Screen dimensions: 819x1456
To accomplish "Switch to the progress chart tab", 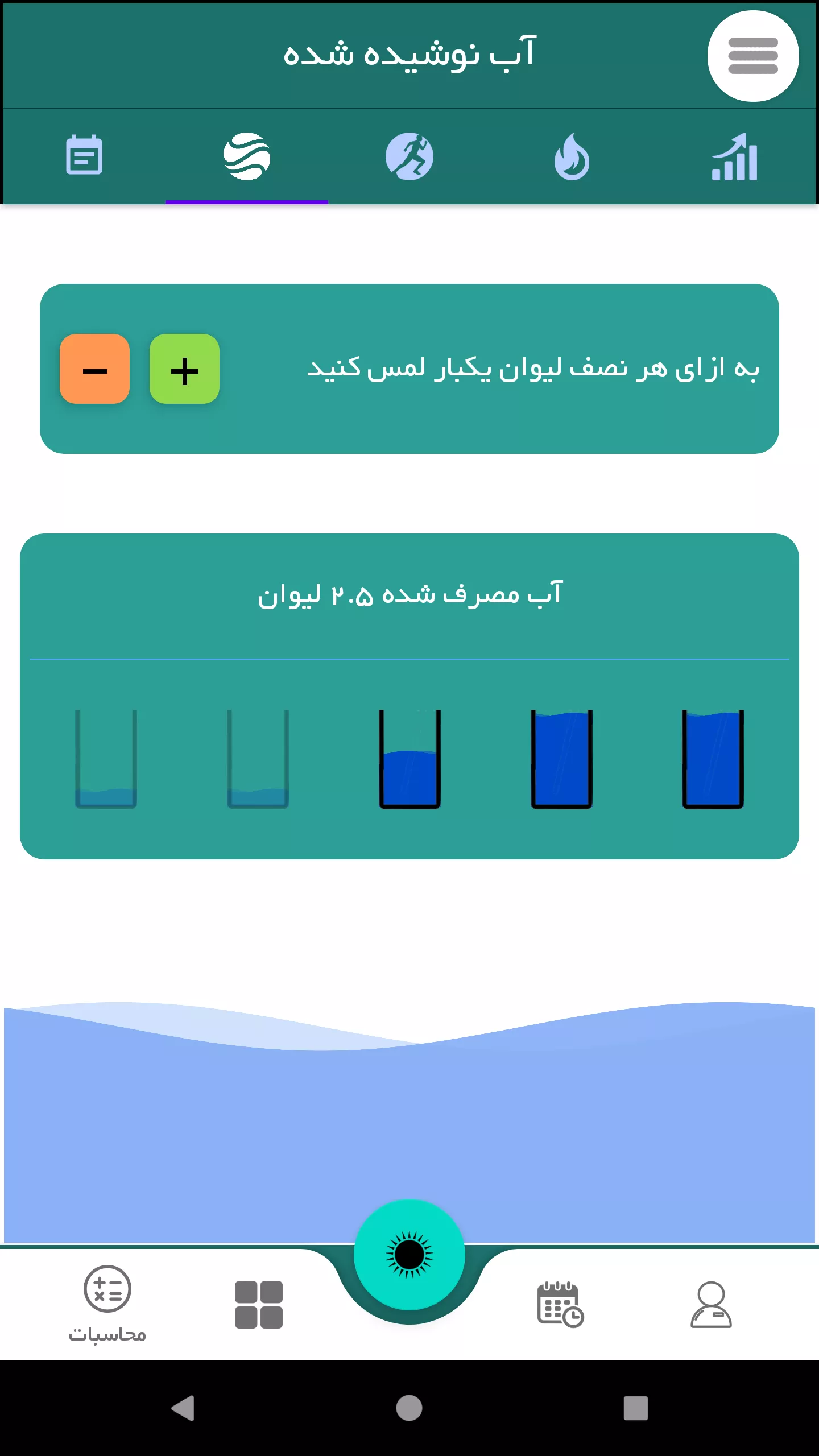I will coord(734,156).
